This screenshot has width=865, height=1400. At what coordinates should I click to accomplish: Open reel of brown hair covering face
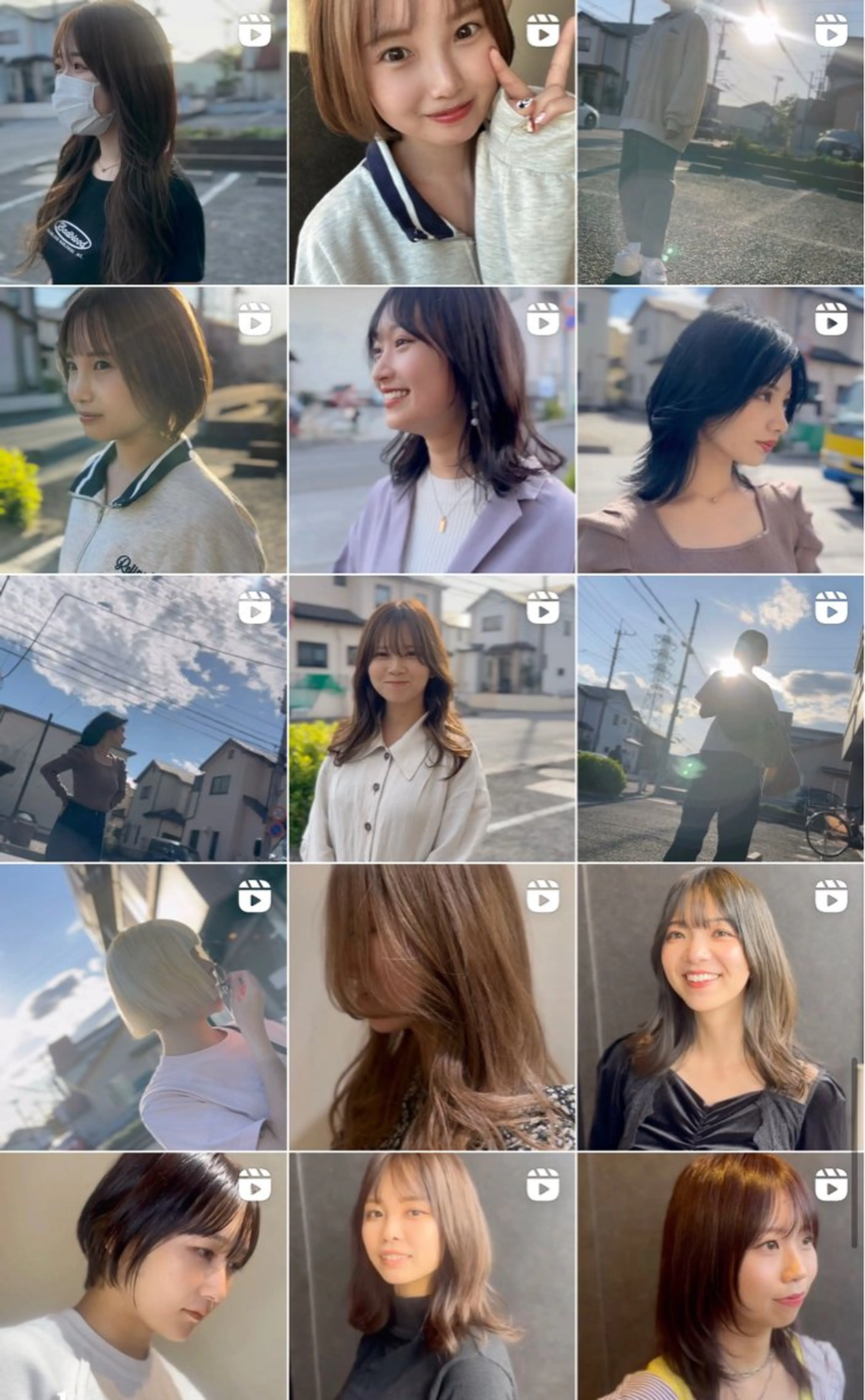[x=432, y=1007]
